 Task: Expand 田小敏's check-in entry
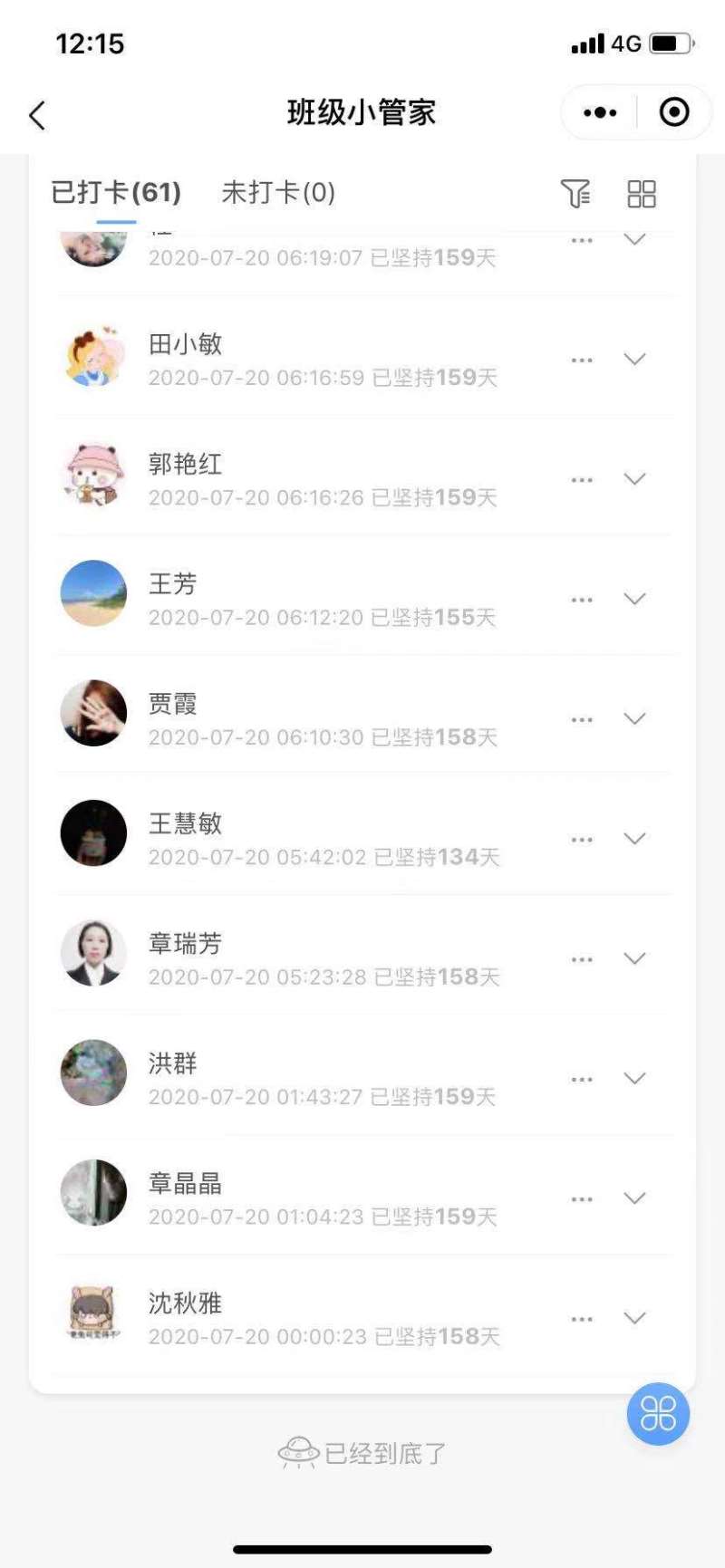point(634,360)
